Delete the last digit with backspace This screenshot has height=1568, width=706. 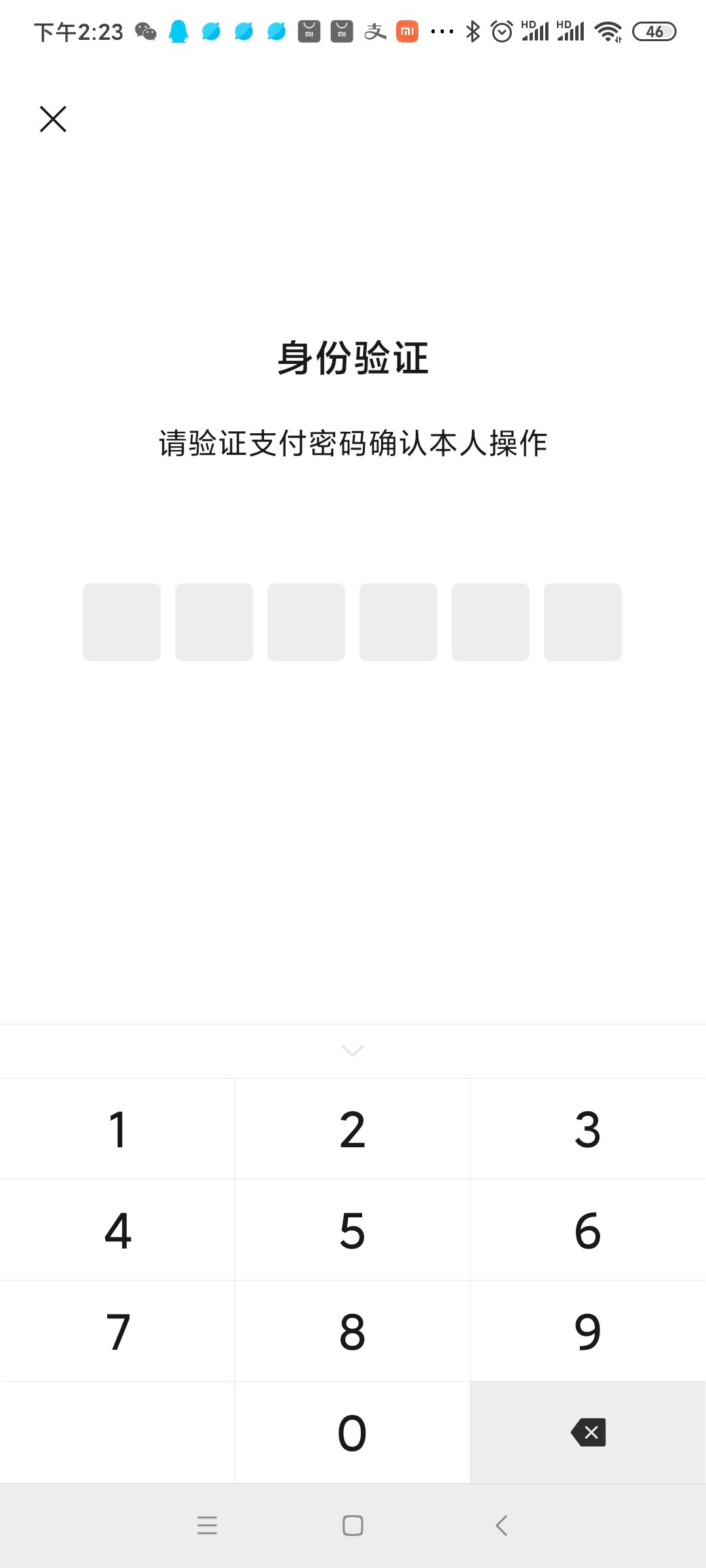[x=588, y=1433]
